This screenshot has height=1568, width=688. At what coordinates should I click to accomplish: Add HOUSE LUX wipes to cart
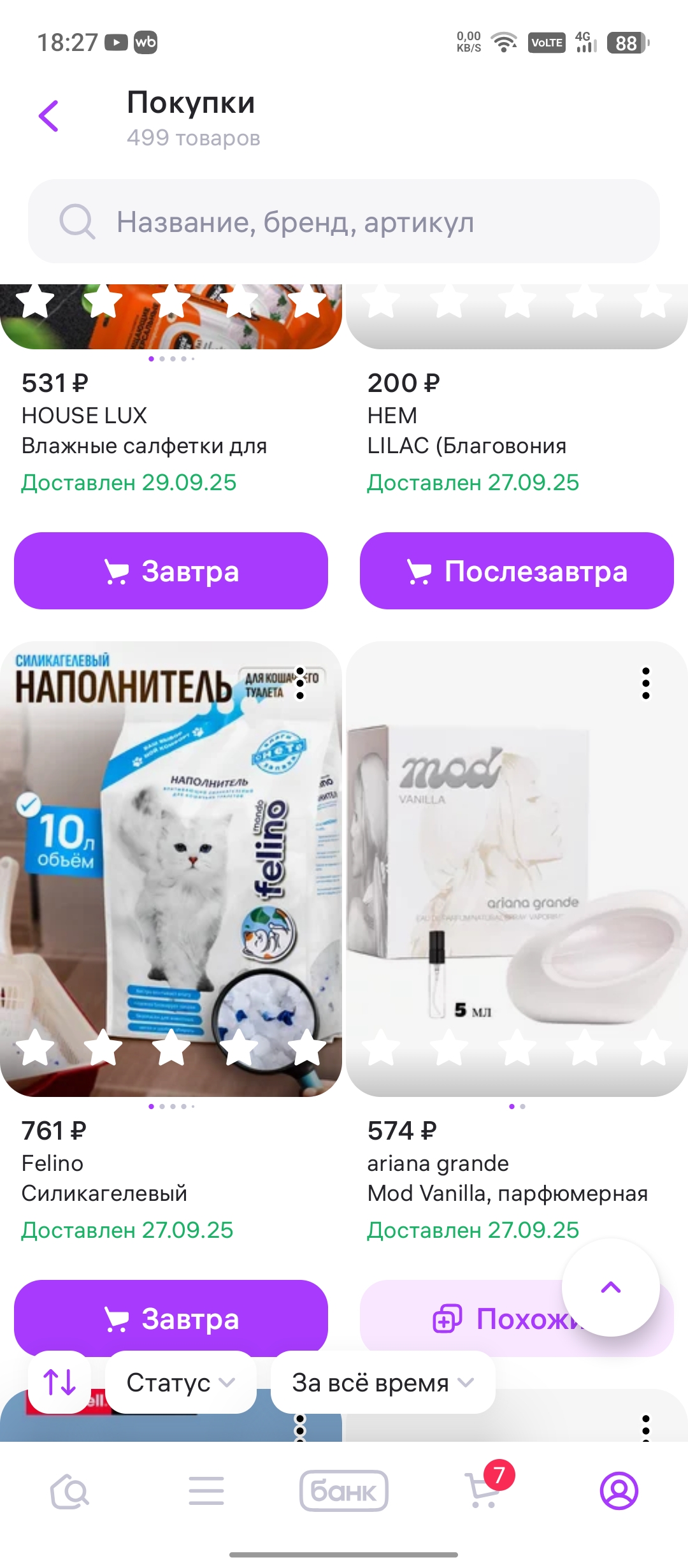click(171, 571)
